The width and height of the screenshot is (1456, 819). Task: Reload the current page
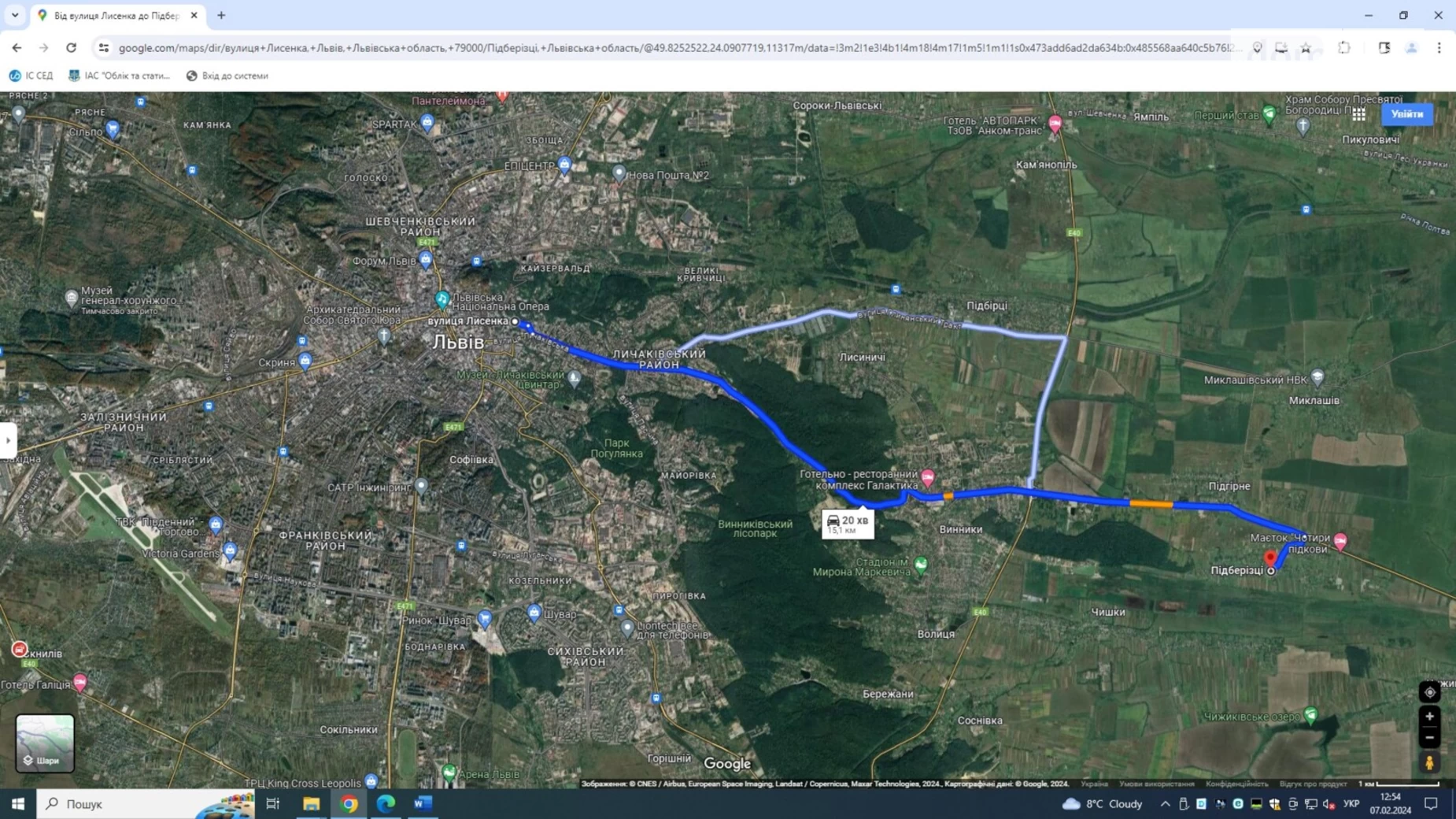point(71,48)
